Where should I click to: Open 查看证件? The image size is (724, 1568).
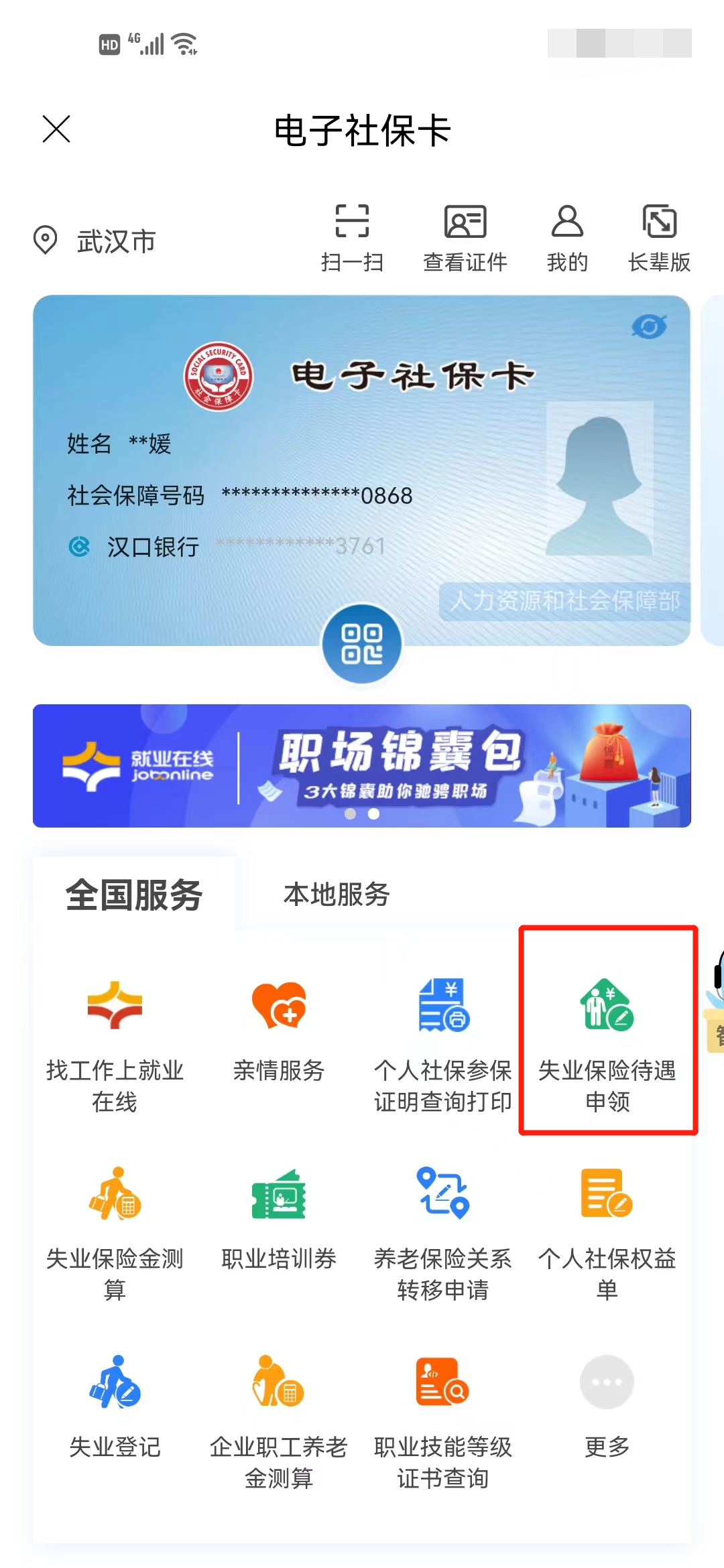(465, 239)
